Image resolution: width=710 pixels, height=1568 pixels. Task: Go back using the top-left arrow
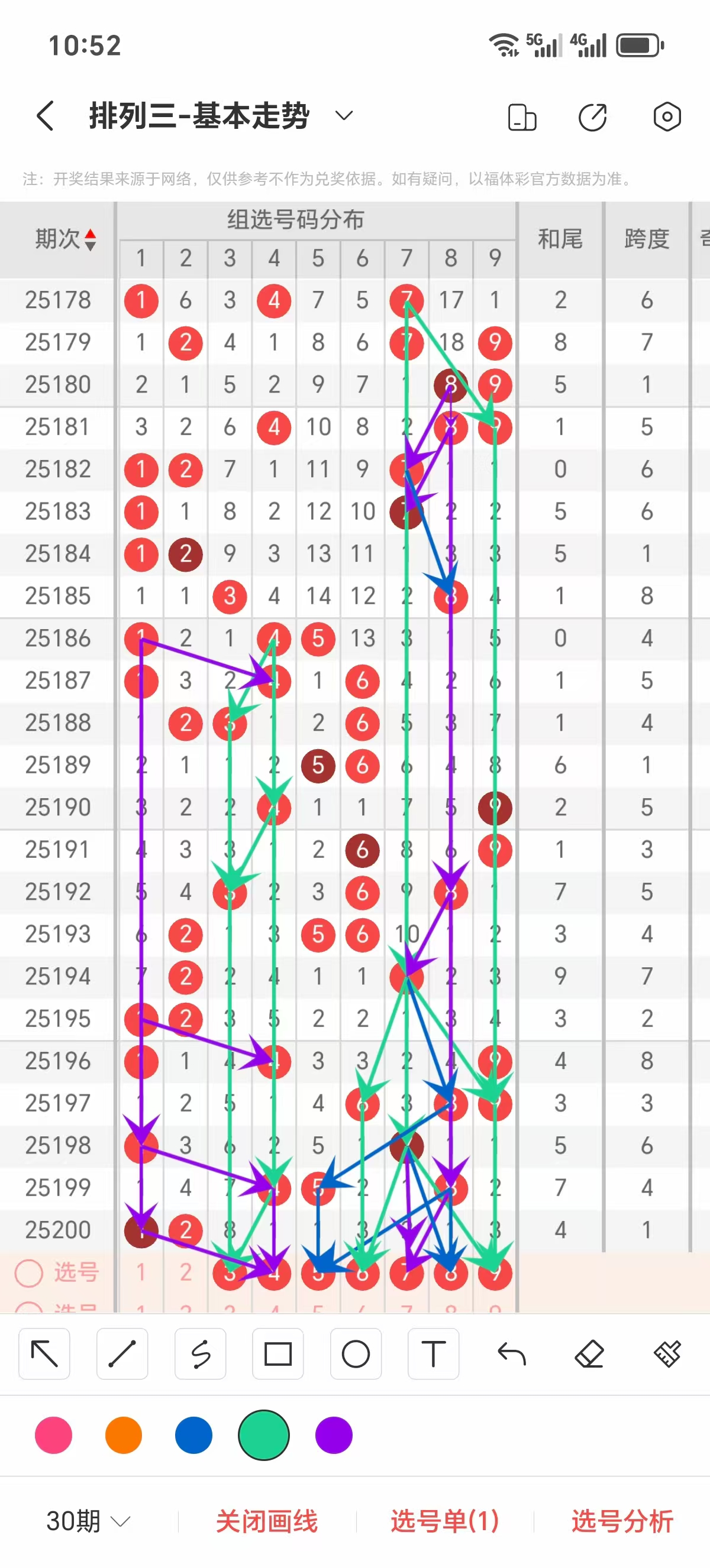(x=45, y=116)
